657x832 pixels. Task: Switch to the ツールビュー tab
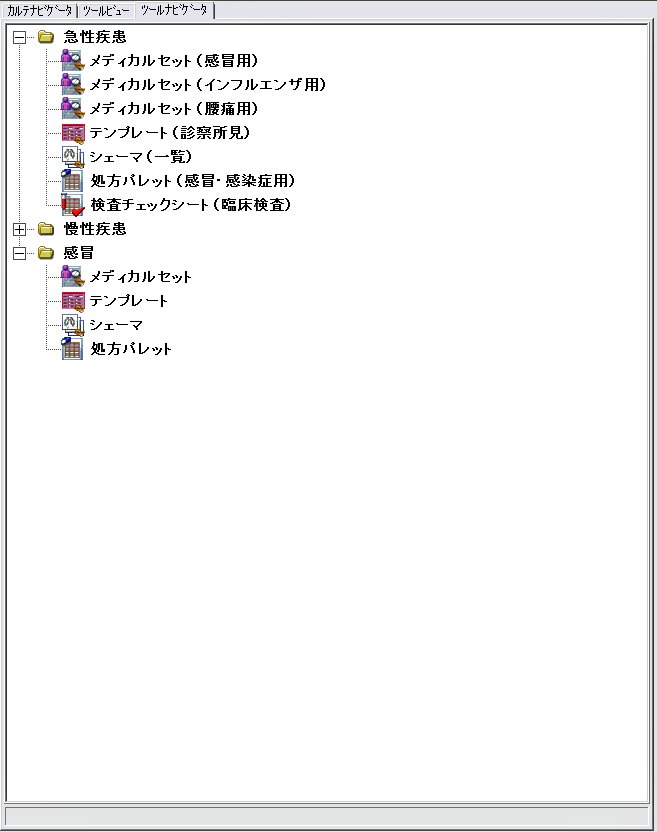106,11
